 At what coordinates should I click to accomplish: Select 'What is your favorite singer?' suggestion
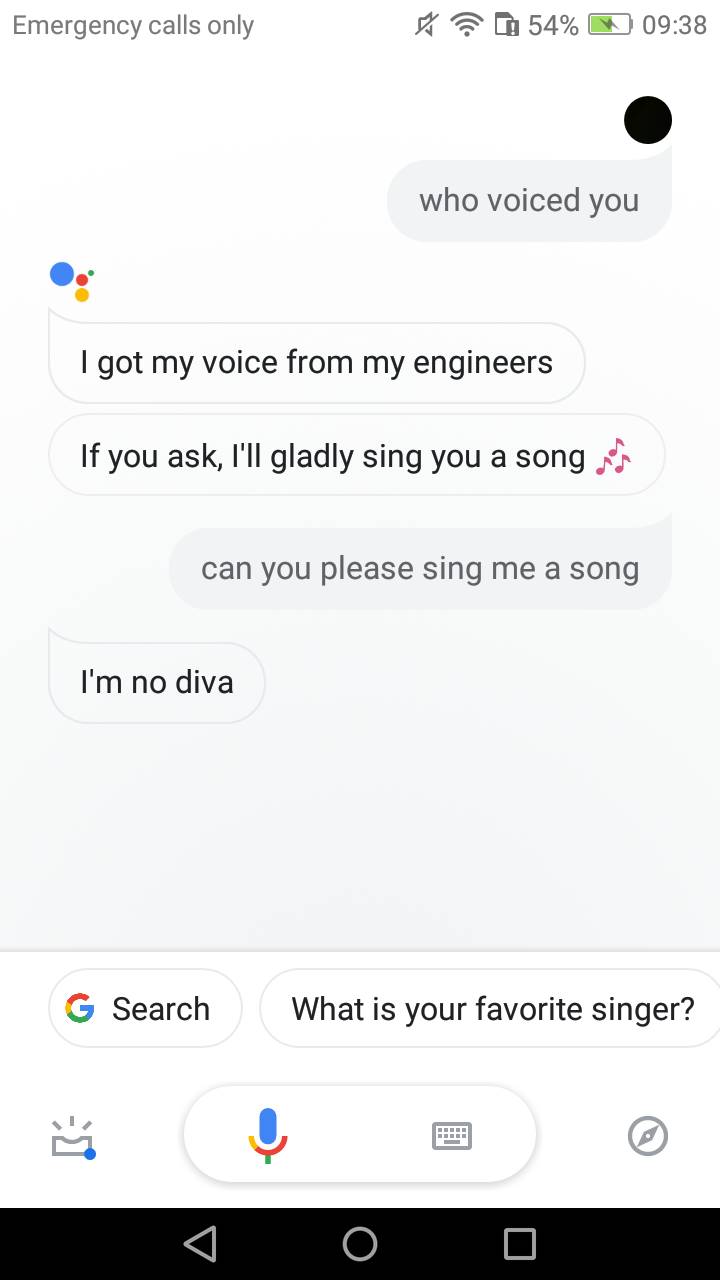coord(492,1008)
